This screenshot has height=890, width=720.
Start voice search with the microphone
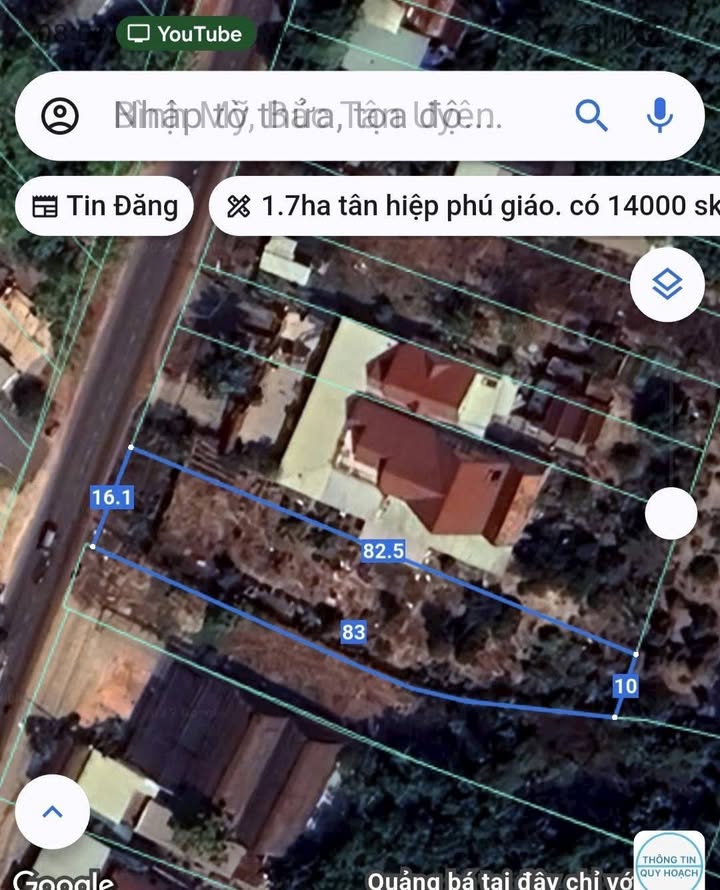tap(659, 116)
